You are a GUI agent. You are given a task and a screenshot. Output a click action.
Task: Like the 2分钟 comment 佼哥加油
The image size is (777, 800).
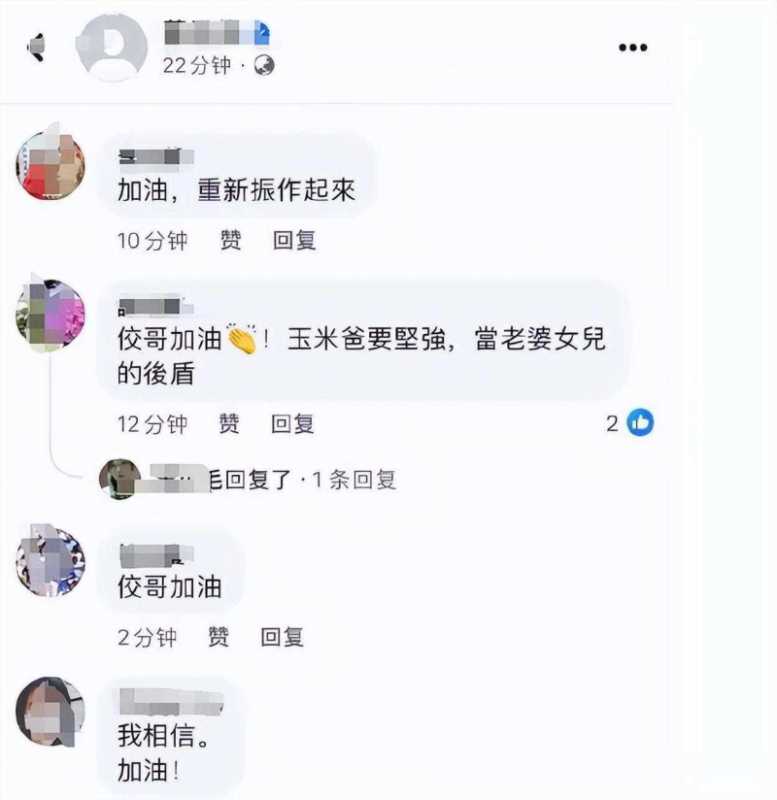(218, 637)
